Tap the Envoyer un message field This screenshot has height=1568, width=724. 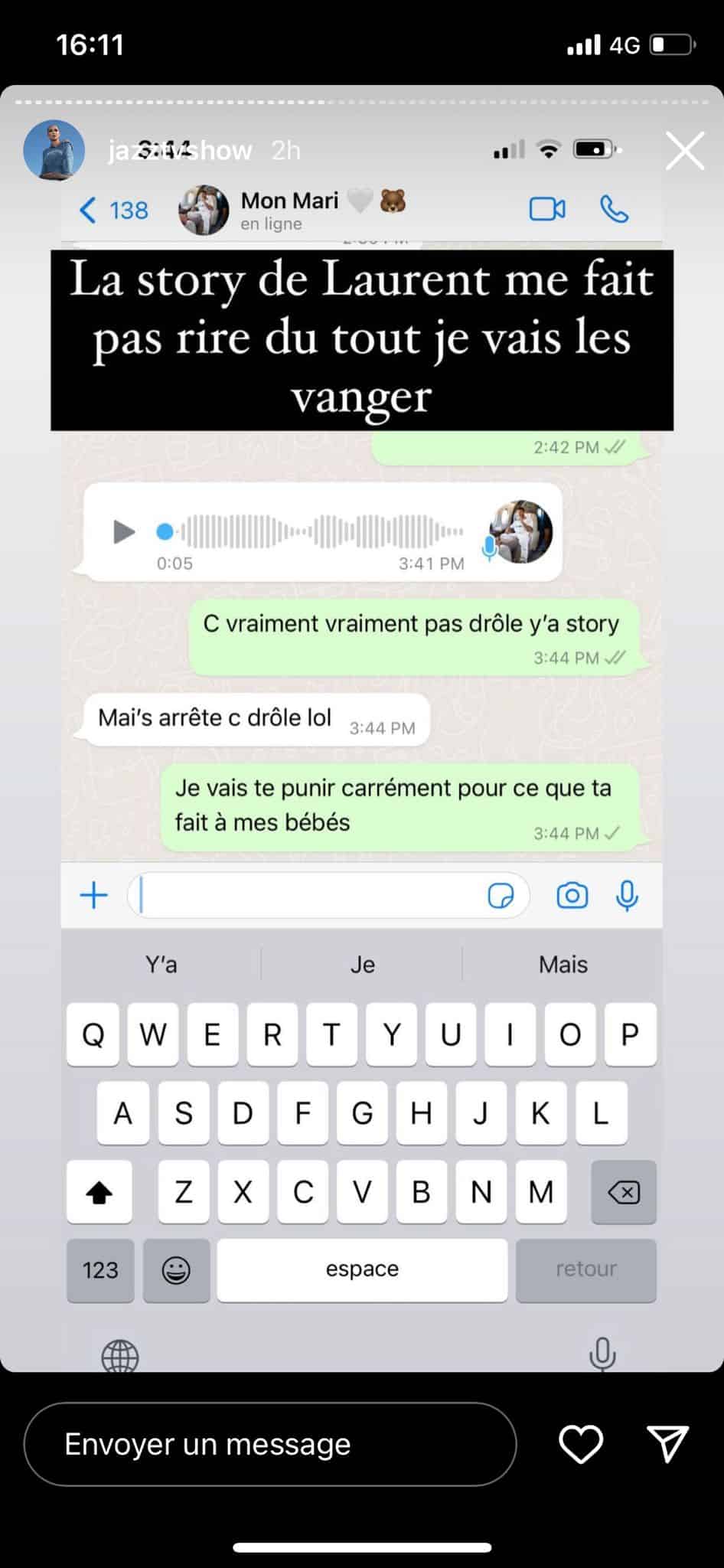coord(270,1444)
